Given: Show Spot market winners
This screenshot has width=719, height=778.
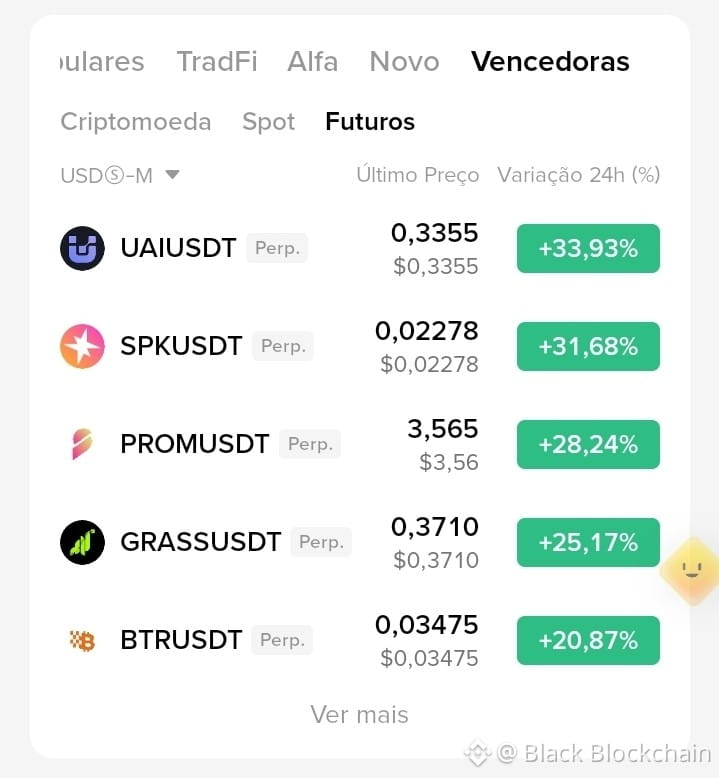Looking at the screenshot, I should coord(268,122).
